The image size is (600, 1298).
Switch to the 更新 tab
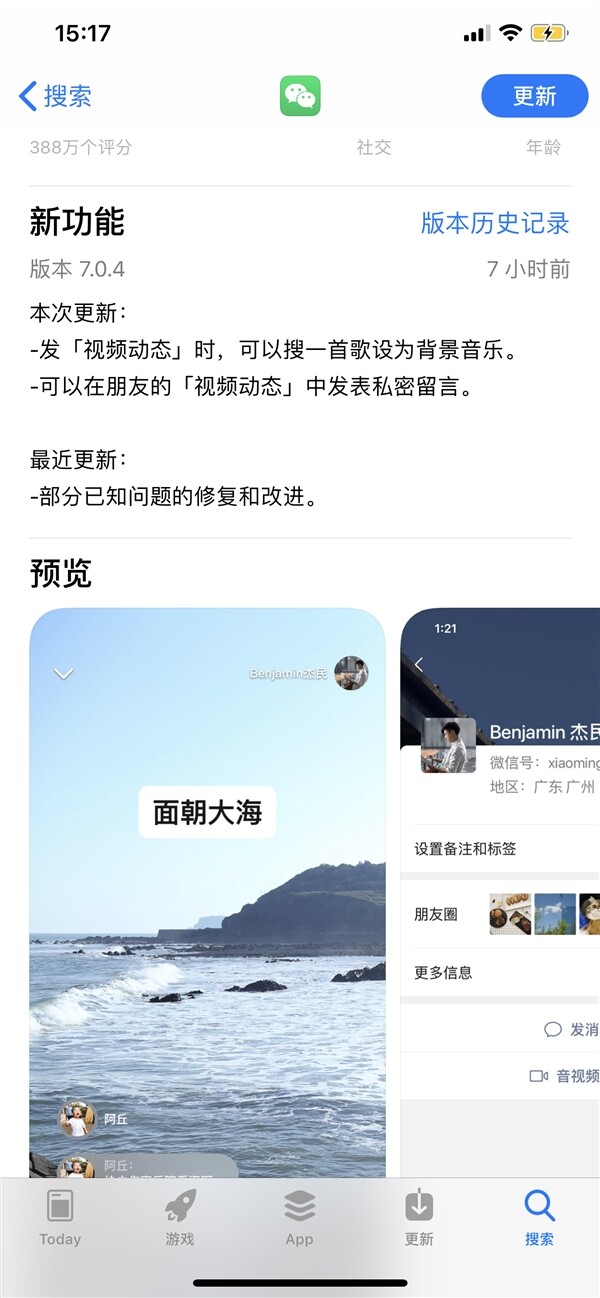click(x=419, y=1218)
